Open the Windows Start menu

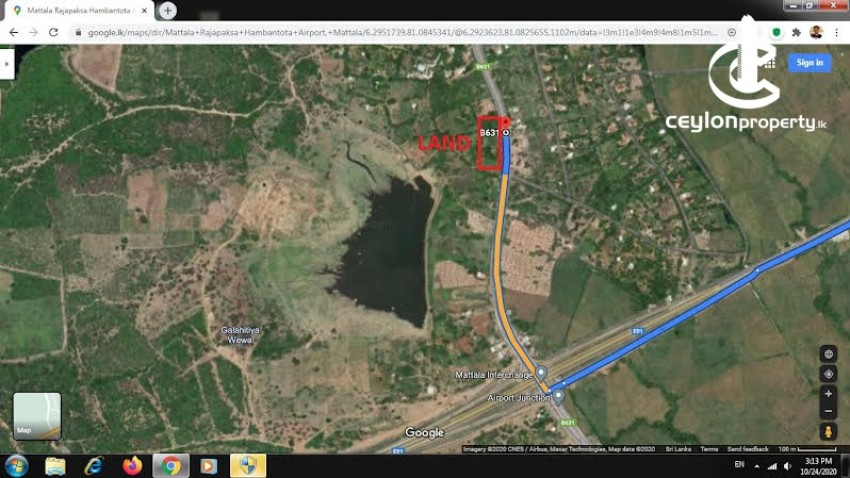pyautogui.click(x=16, y=466)
